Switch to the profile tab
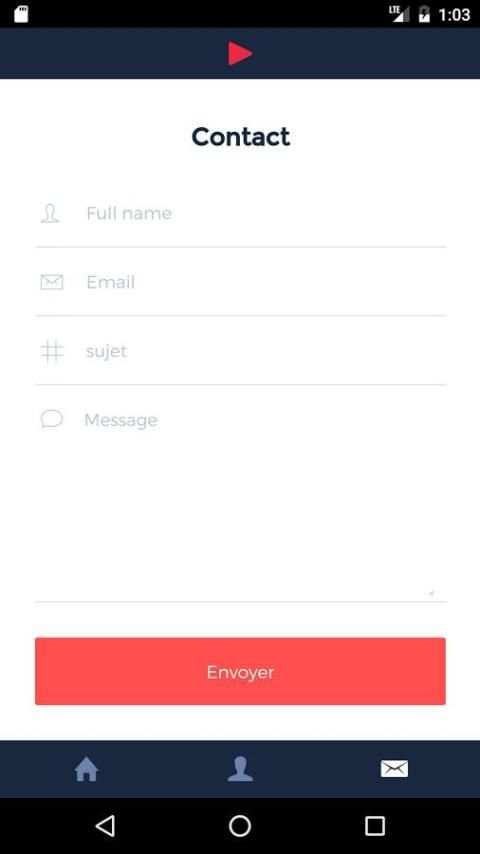This screenshot has height=854, width=480. [240, 769]
